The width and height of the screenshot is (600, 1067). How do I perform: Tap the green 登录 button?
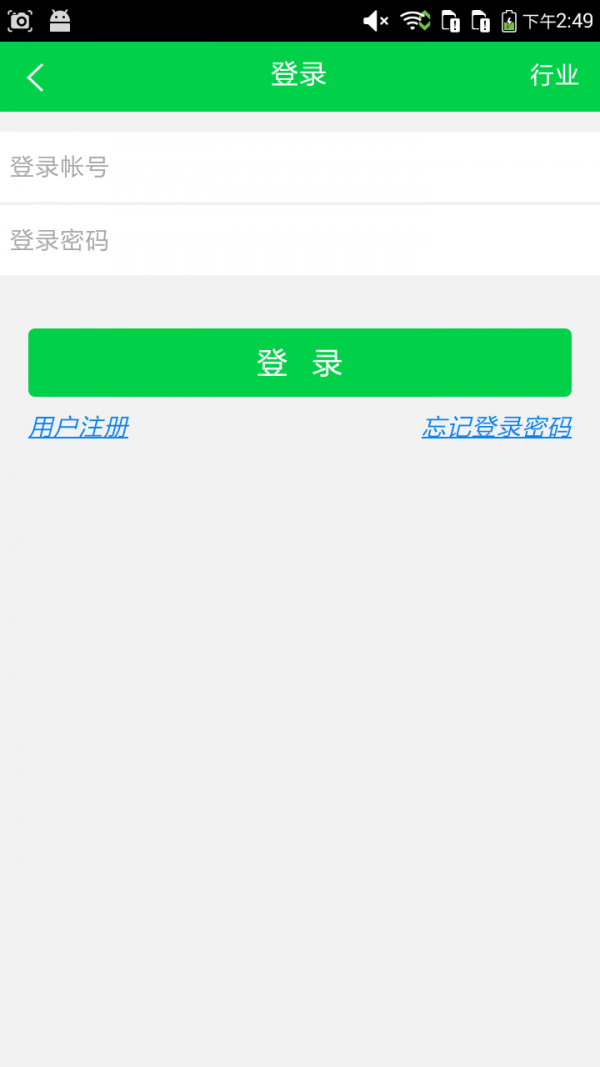[300, 363]
